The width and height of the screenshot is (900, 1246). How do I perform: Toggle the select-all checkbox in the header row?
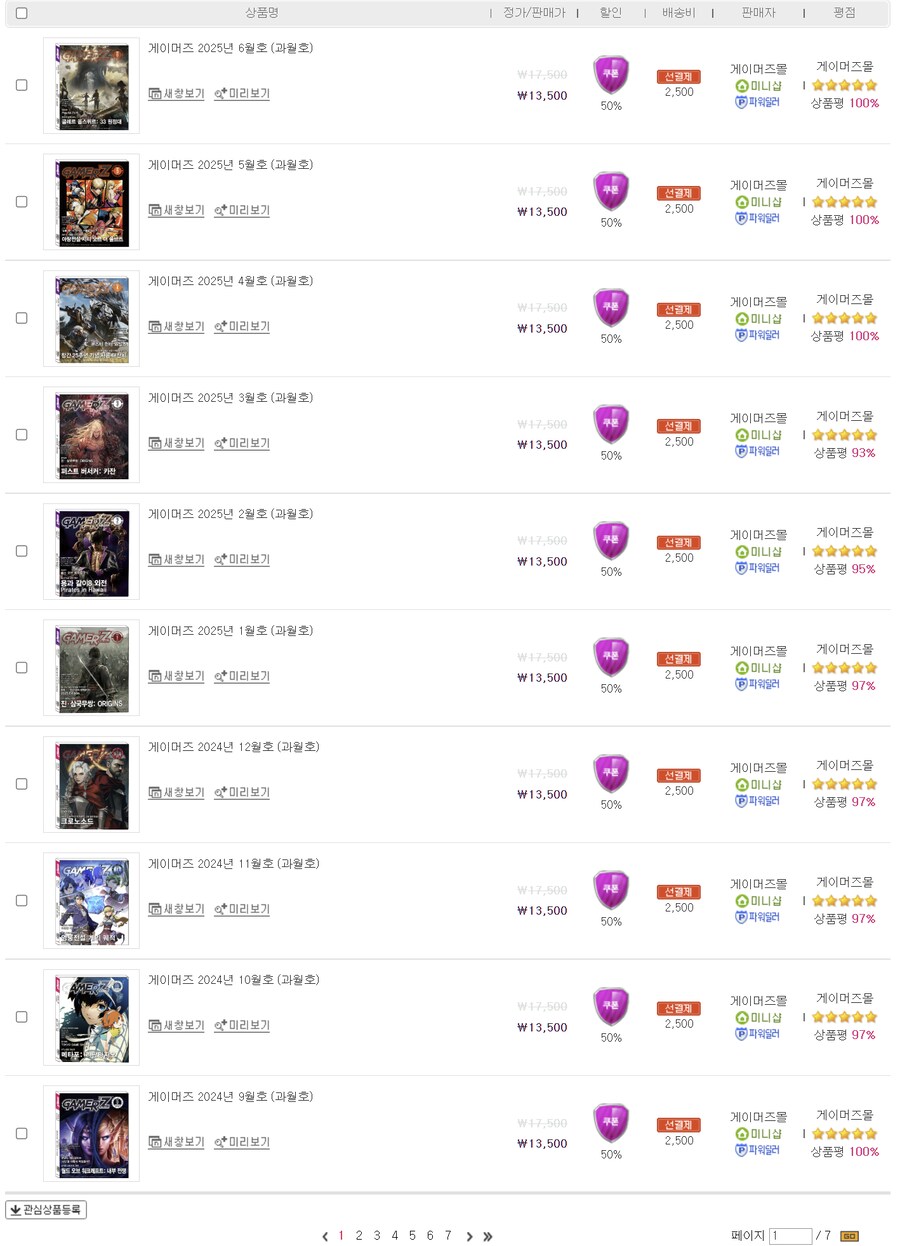click(21, 14)
